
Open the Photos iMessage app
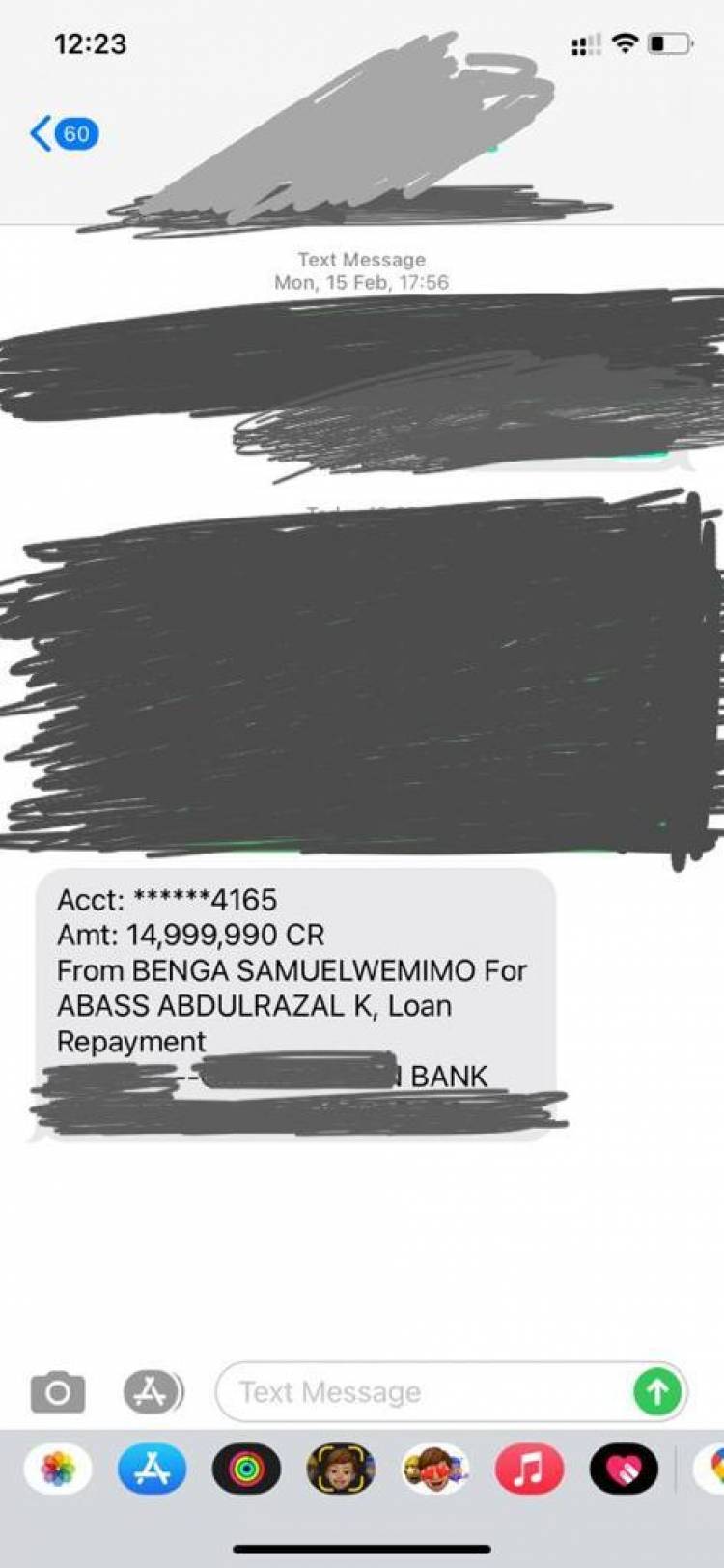(x=58, y=1470)
